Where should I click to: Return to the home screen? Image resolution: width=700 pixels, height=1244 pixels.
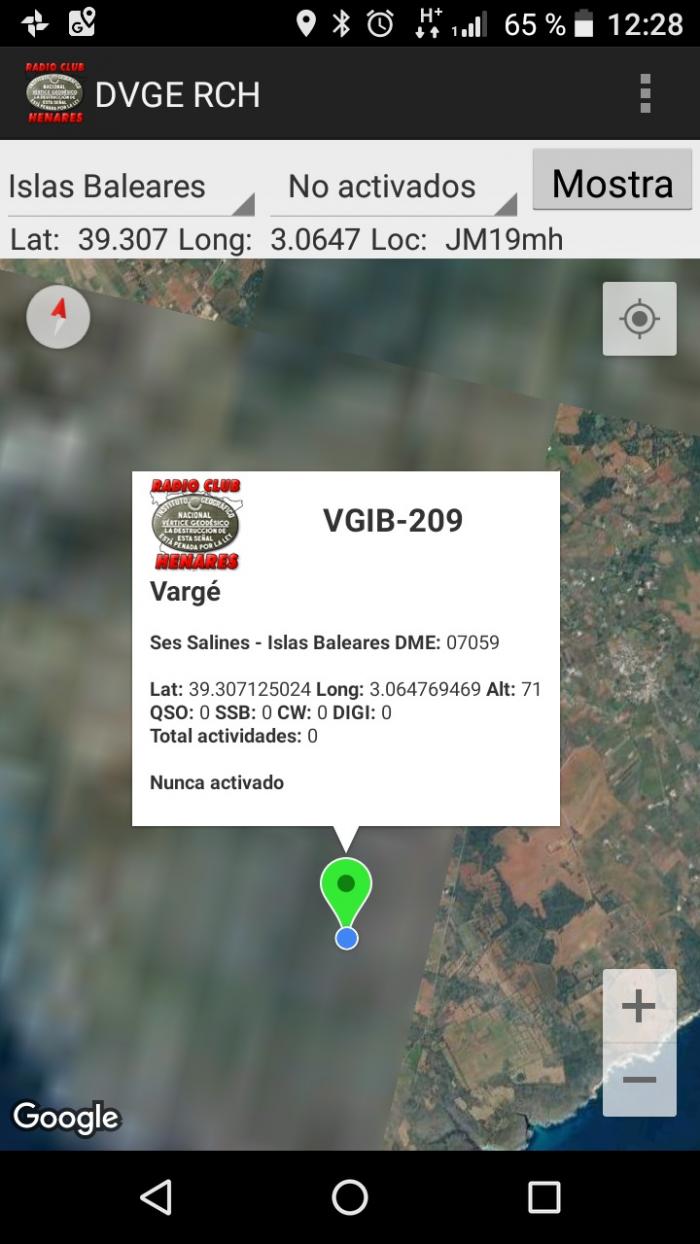coord(350,1197)
